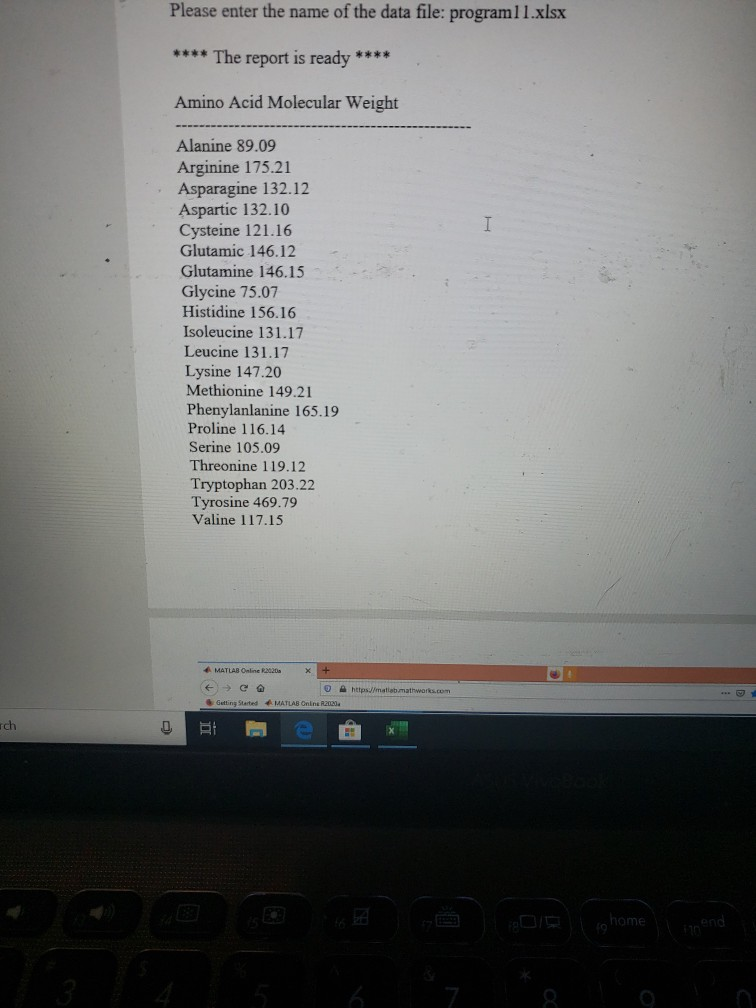Image resolution: width=756 pixels, height=1008 pixels.
Task: Toggle the tracking protection shield icon
Action: (x=329, y=690)
